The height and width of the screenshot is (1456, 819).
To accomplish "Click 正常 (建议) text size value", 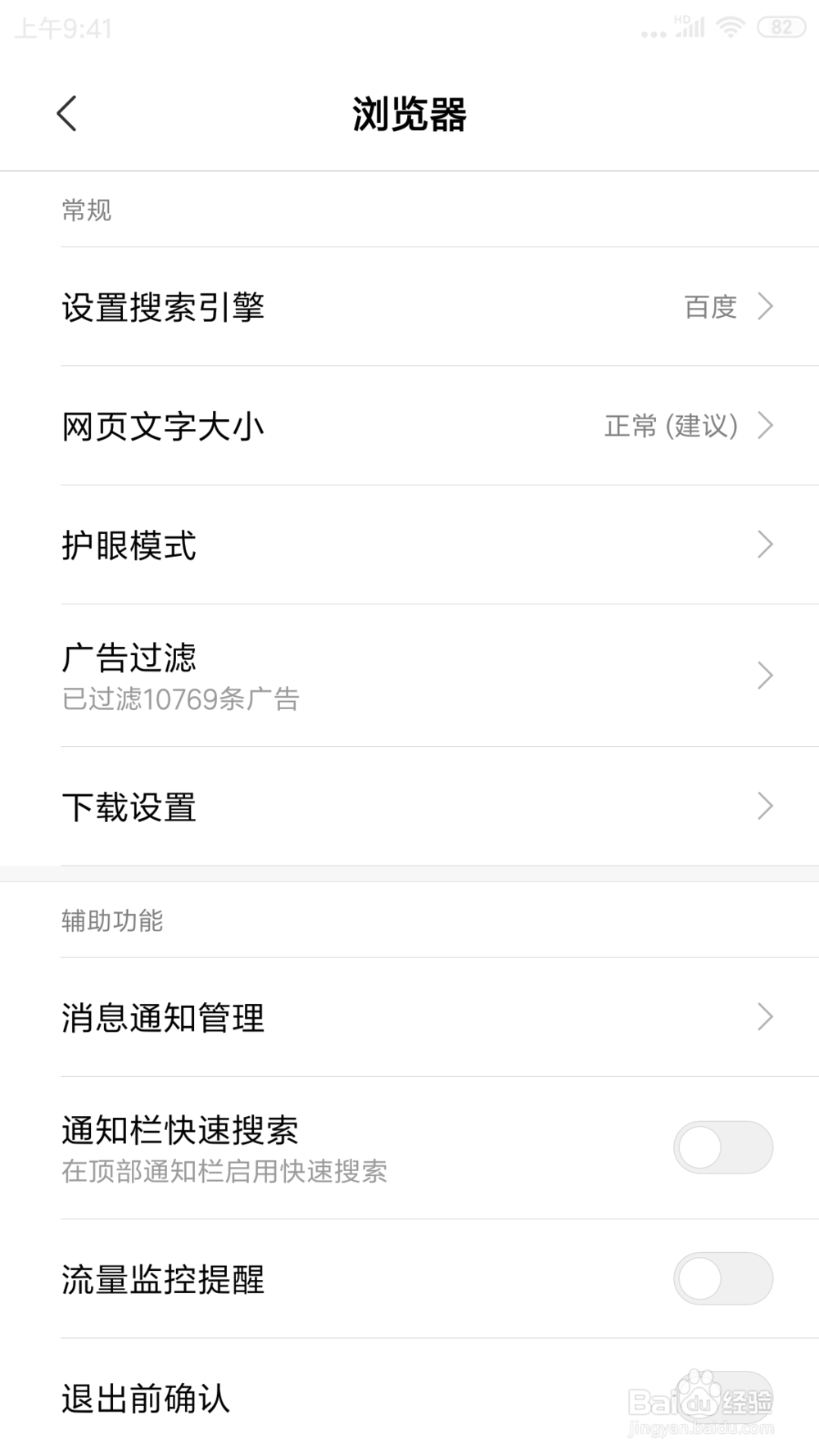I will point(672,426).
